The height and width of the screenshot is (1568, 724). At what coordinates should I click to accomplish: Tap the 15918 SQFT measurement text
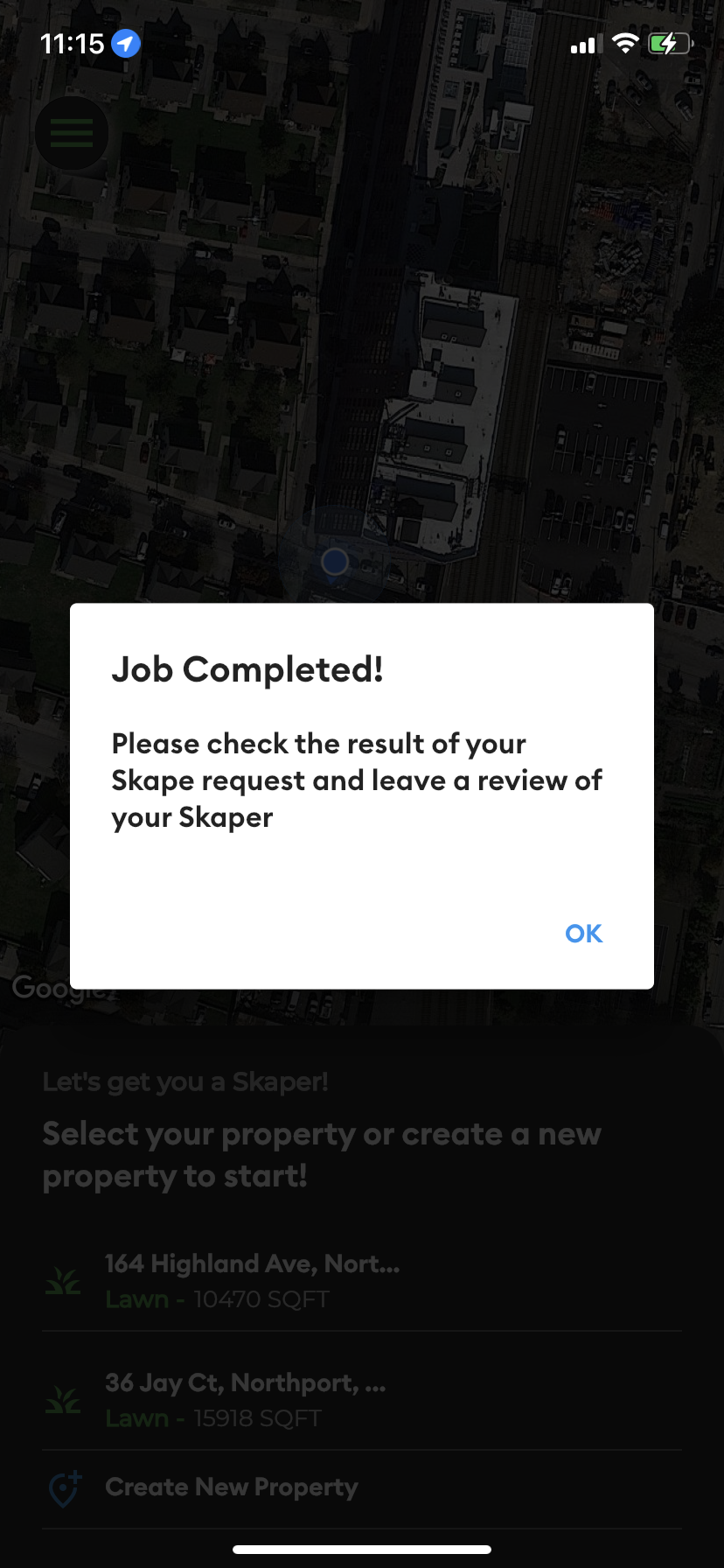point(257,1418)
